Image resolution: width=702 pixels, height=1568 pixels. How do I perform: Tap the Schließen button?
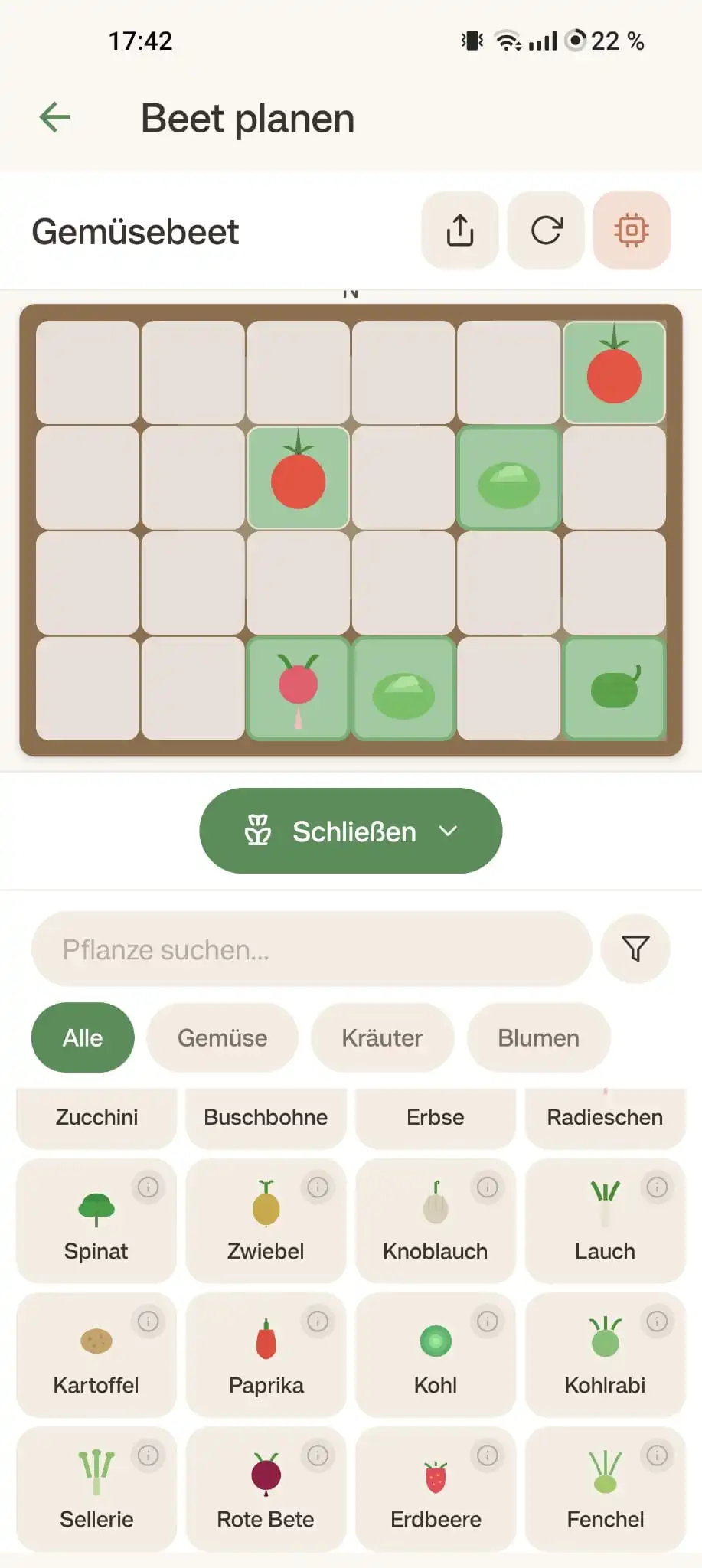click(x=351, y=831)
